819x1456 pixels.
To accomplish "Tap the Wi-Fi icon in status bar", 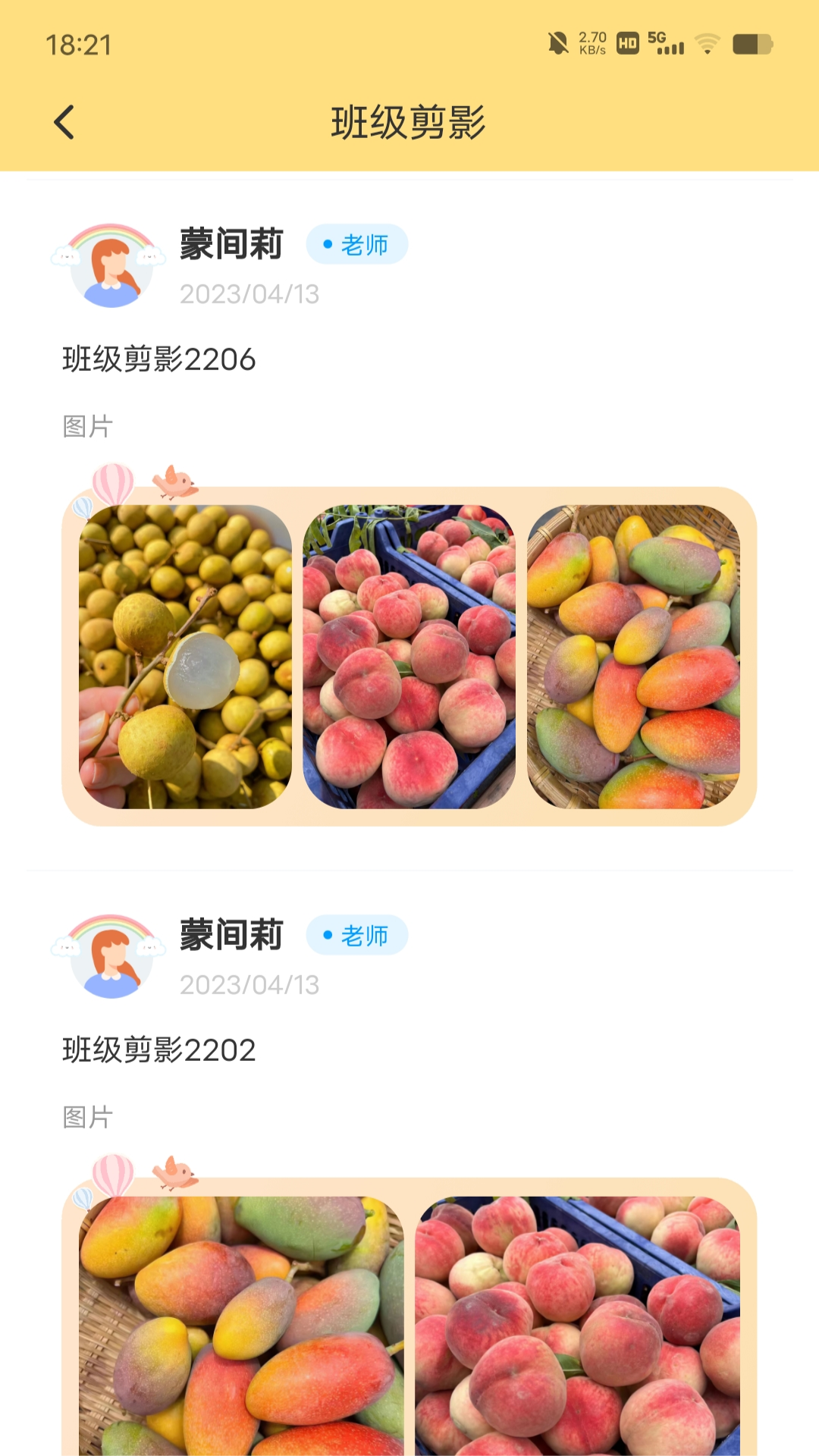I will coord(708,43).
